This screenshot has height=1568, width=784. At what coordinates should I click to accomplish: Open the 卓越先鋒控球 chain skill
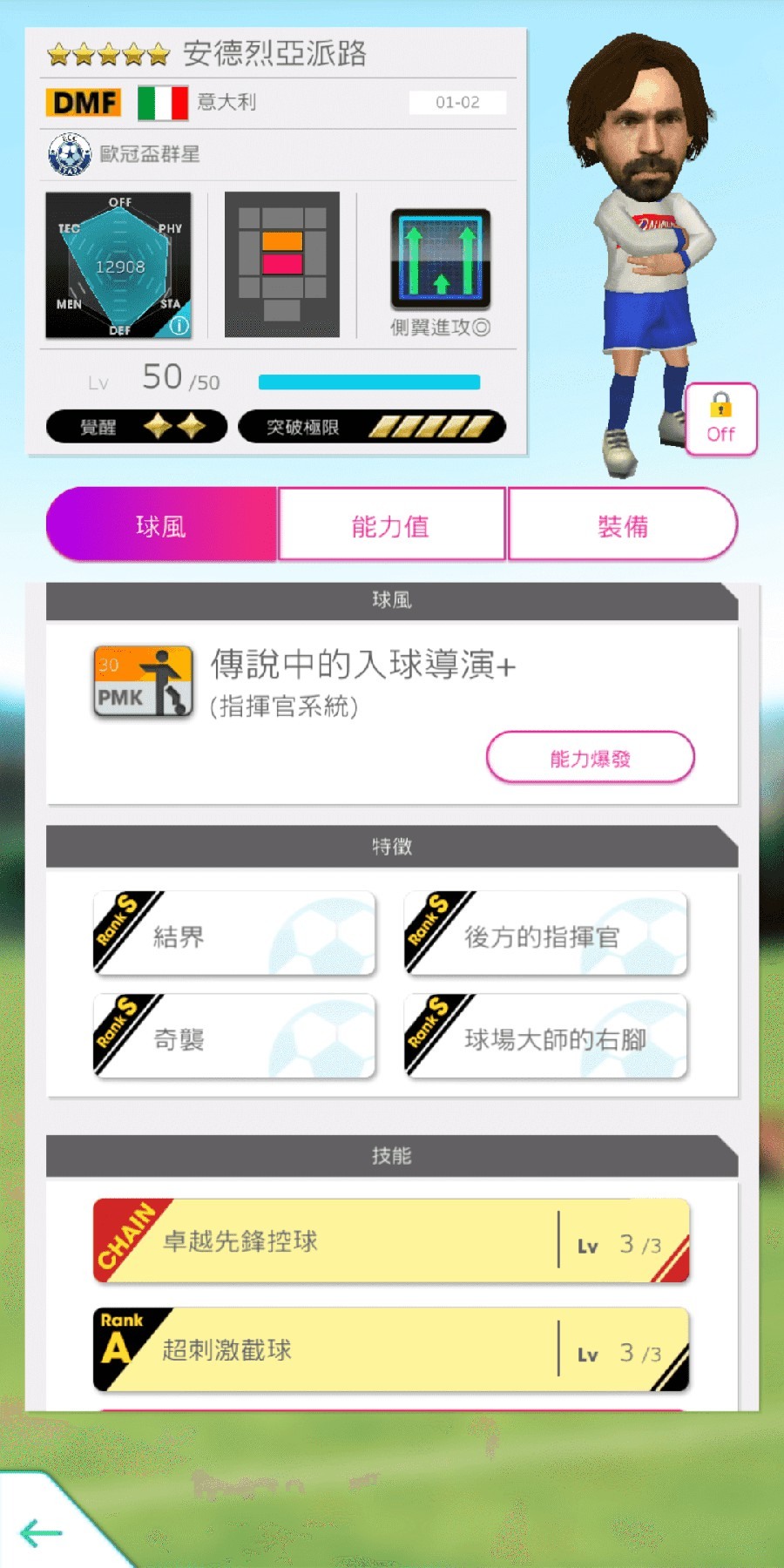coord(391,1240)
